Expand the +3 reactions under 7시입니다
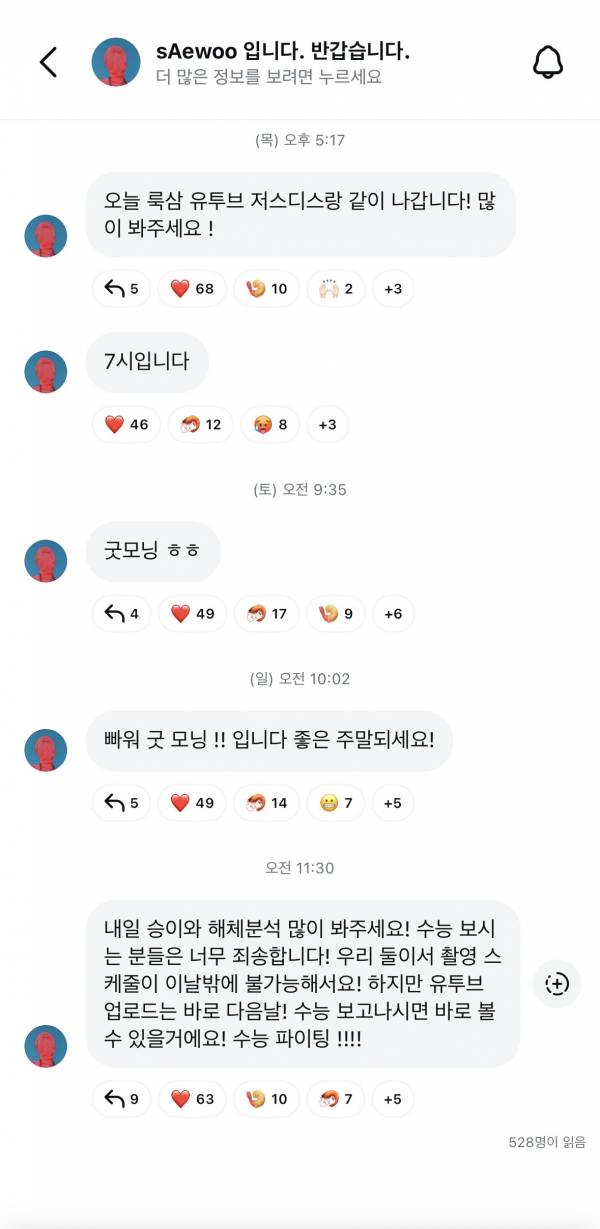Image resolution: width=600 pixels, height=1229 pixels. [327, 425]
